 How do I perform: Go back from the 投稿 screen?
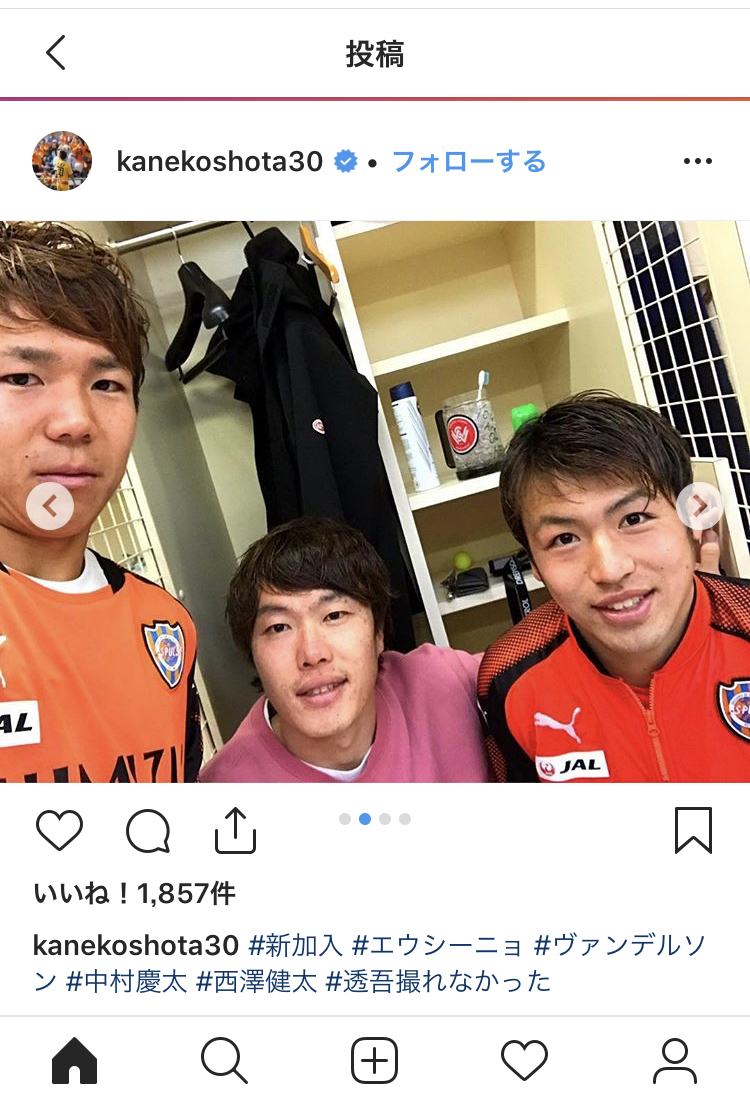(x=56, y=53)
